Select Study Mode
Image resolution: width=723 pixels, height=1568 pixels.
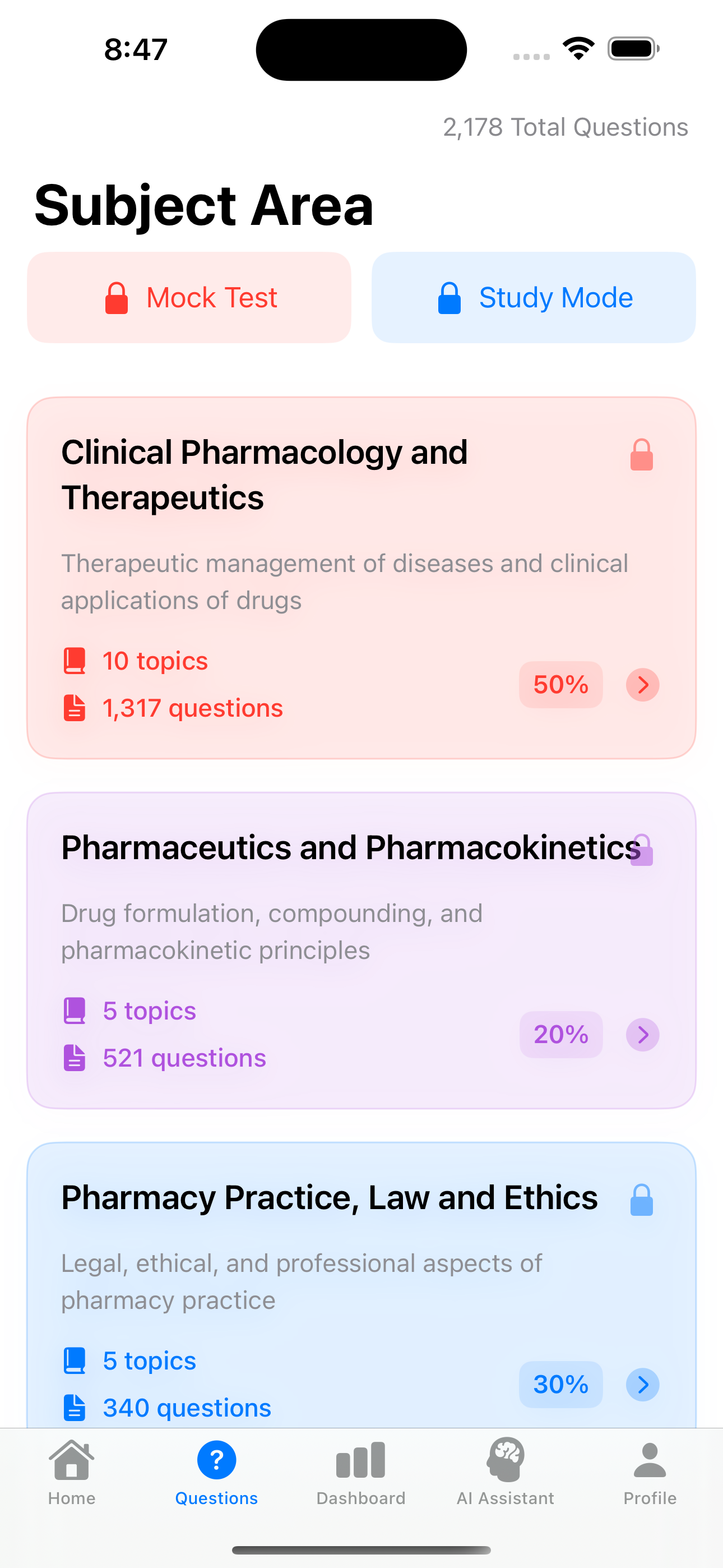534,298
